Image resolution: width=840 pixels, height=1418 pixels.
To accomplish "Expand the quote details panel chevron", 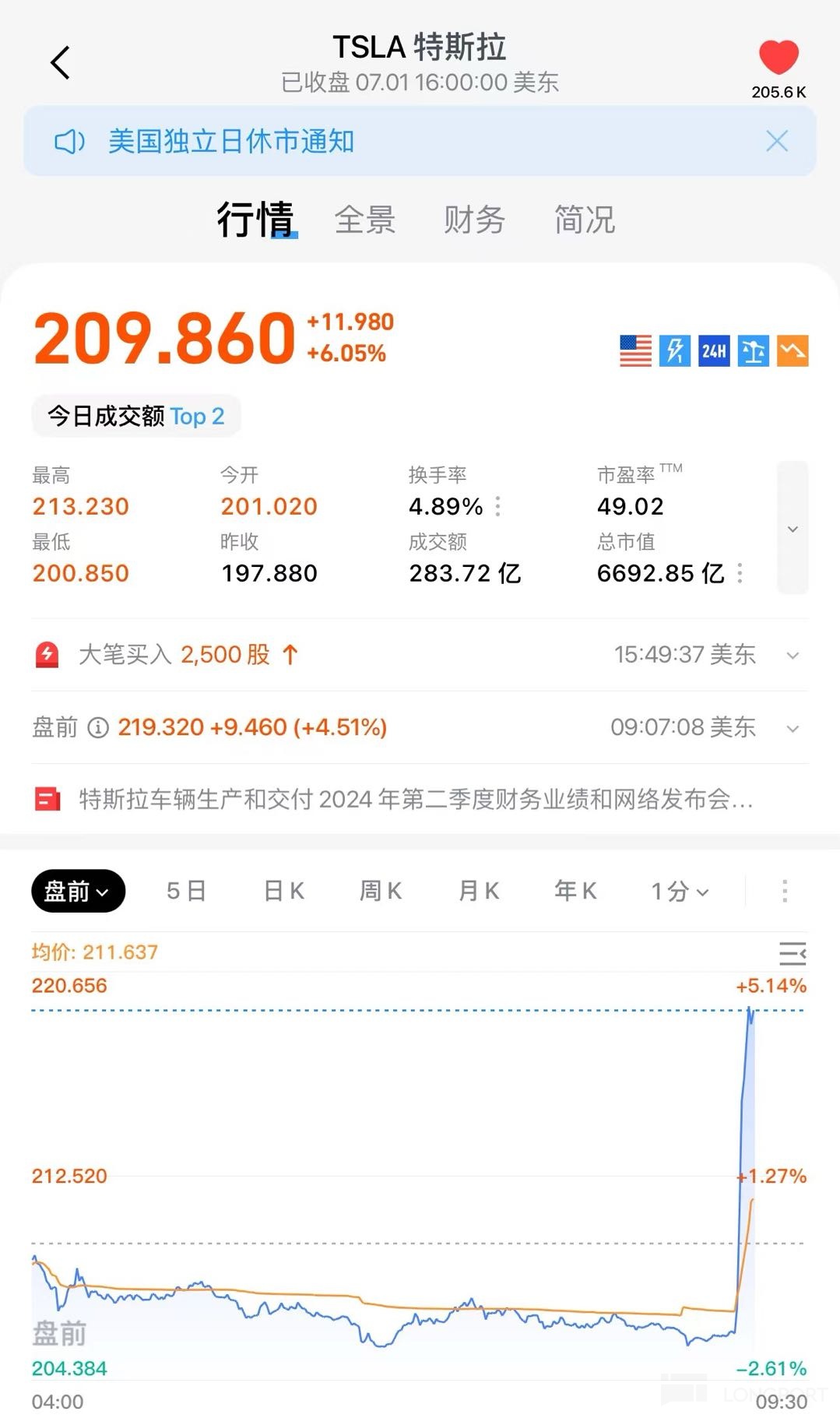I will (793, 529).
